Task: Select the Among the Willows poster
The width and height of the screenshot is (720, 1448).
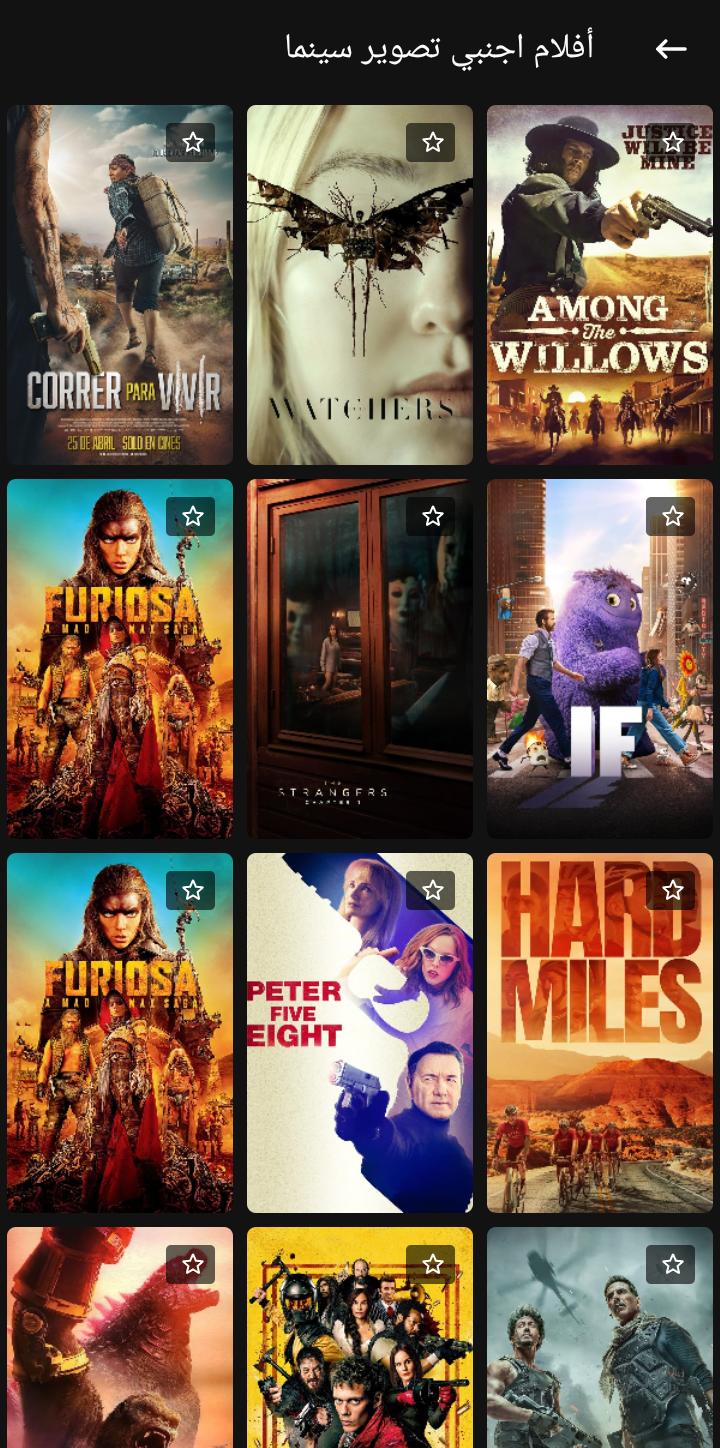Action: tap(600, 300)
